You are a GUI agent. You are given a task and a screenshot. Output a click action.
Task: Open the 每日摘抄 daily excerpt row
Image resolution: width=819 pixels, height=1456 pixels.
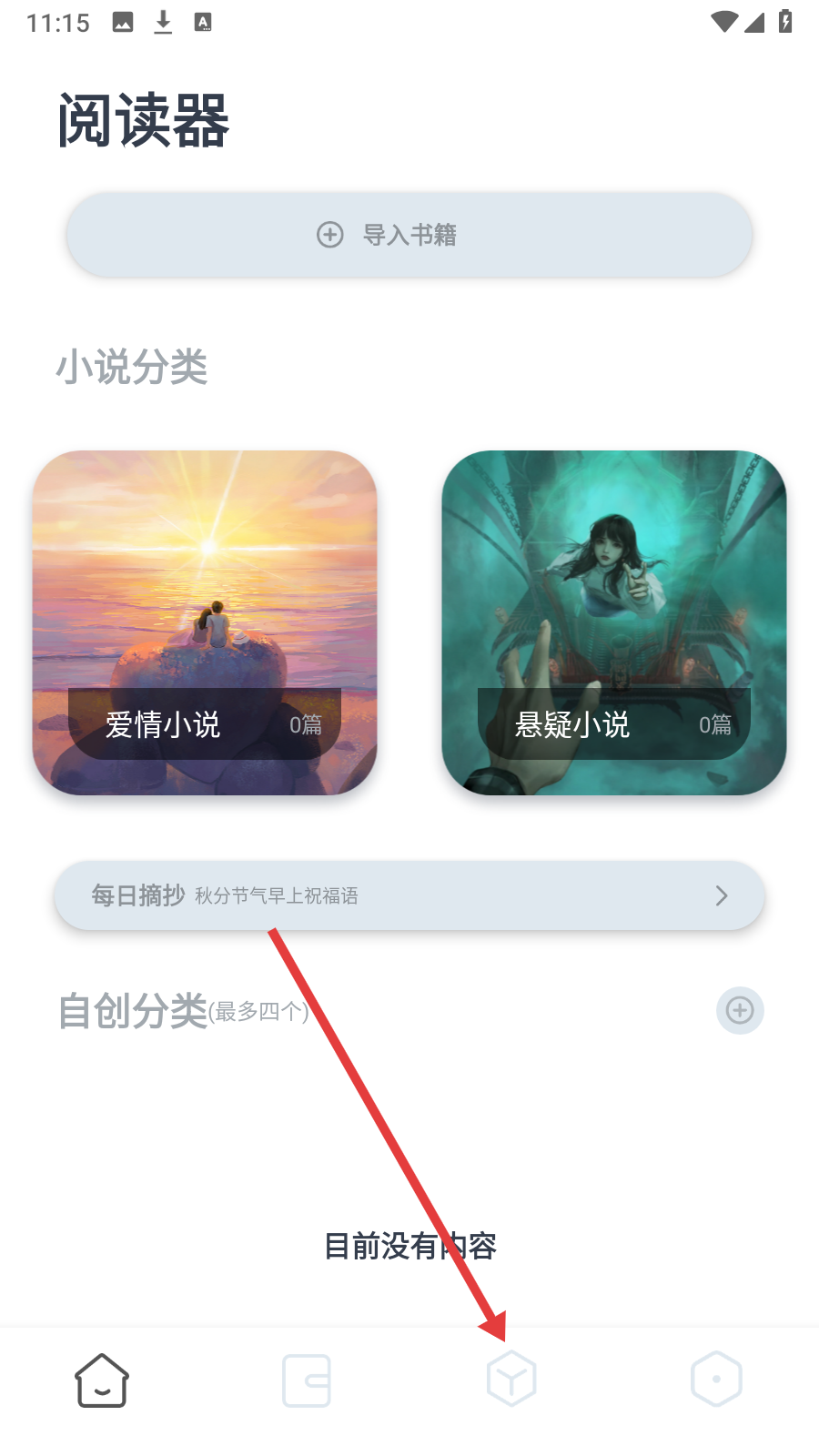click(409, 895)
